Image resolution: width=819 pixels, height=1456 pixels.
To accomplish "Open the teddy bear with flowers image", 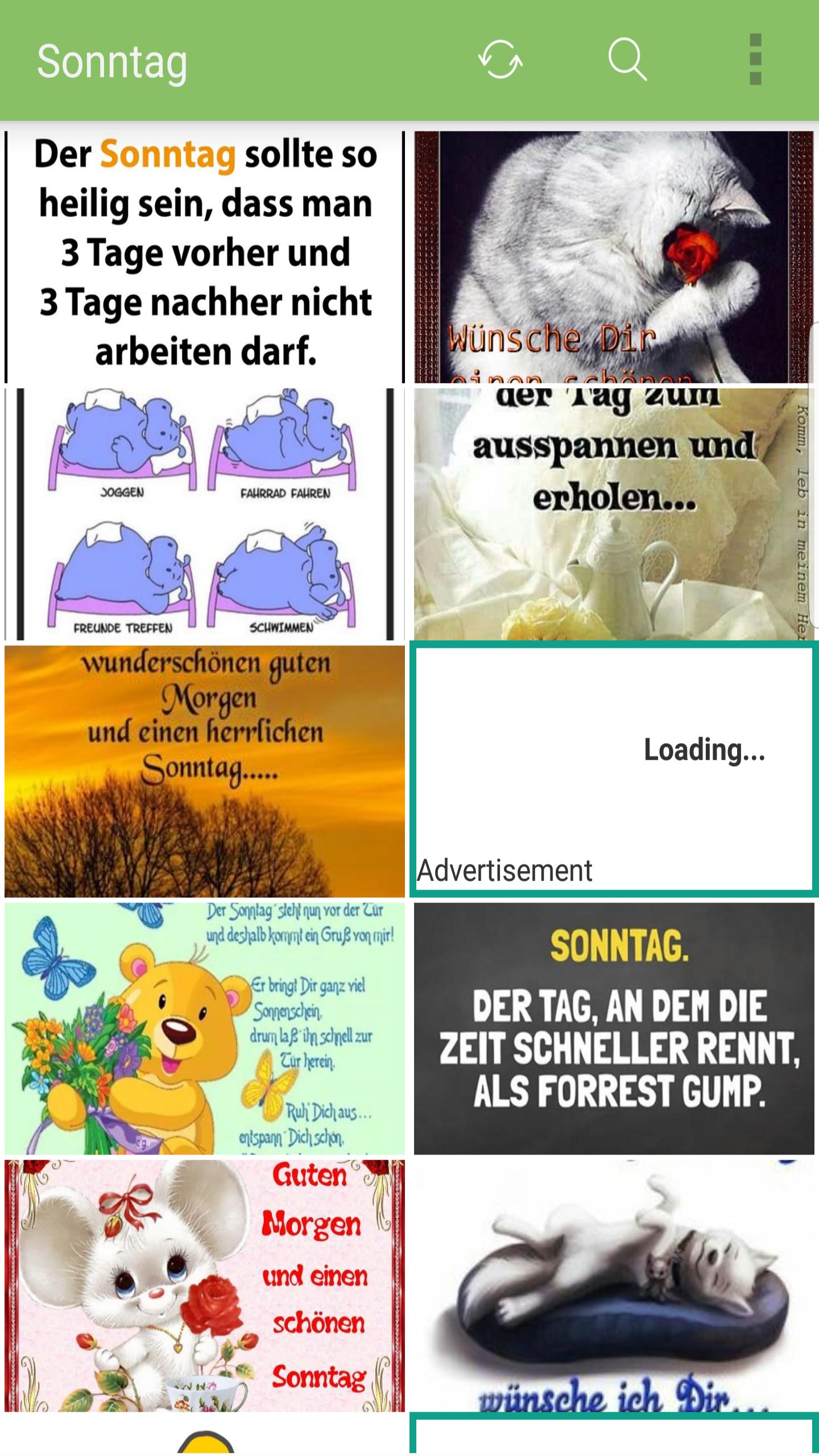I will pos(205,1028).
